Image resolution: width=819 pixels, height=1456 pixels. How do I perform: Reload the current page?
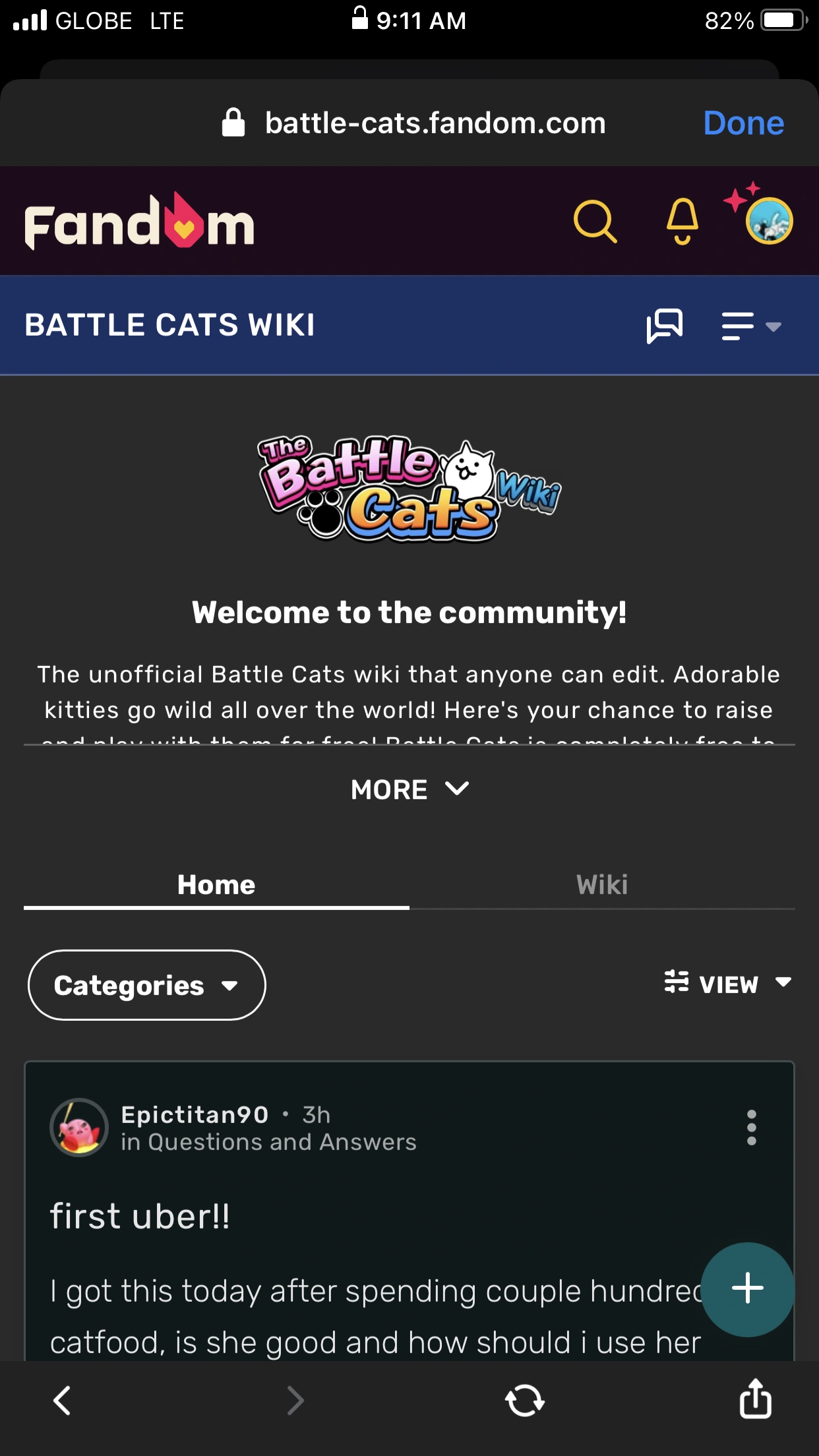(524, 1401)
